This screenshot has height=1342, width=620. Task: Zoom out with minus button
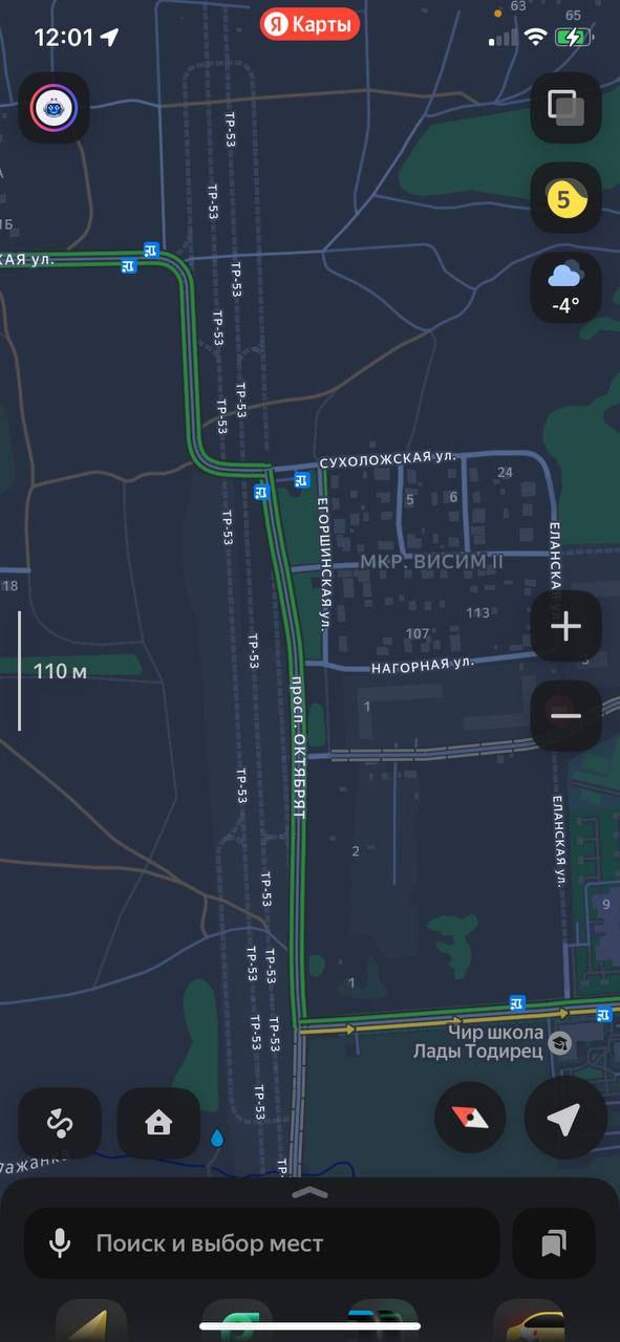click(x=566, y=716)
